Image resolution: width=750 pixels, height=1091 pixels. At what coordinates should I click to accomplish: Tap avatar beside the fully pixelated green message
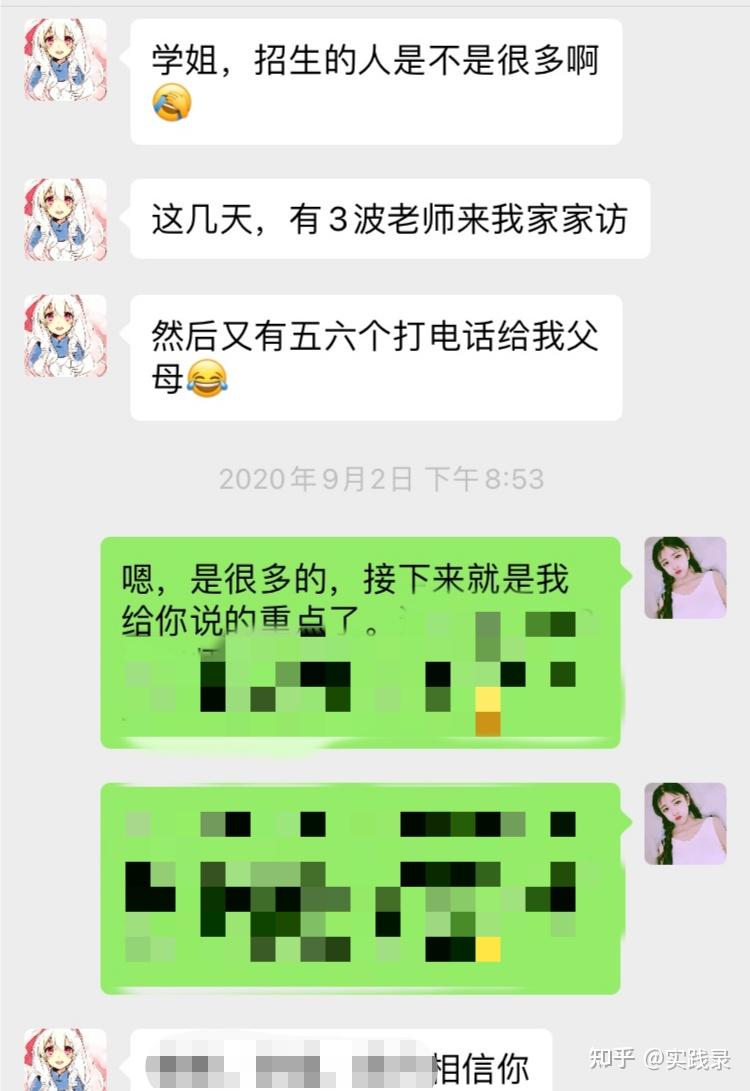click(685, 824)
